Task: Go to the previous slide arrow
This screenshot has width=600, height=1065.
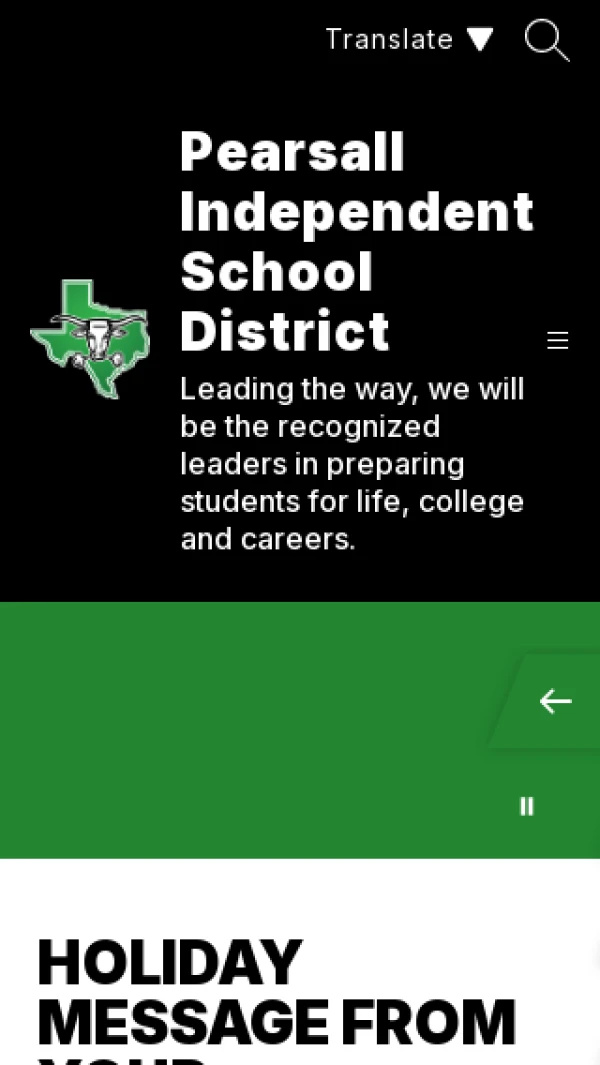Action: click(555, 701)
